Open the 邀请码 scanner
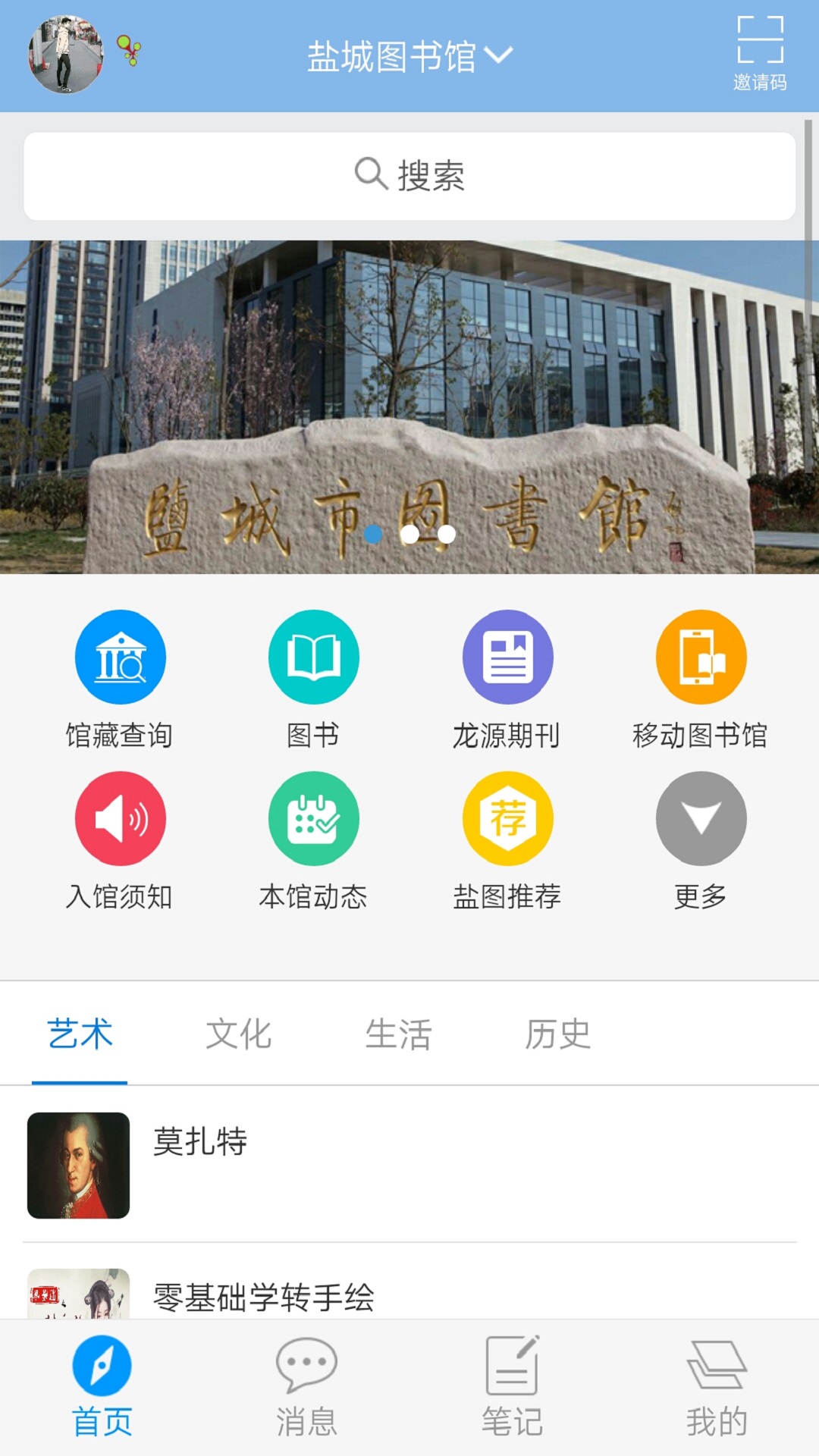 click(x=760, y=53)
